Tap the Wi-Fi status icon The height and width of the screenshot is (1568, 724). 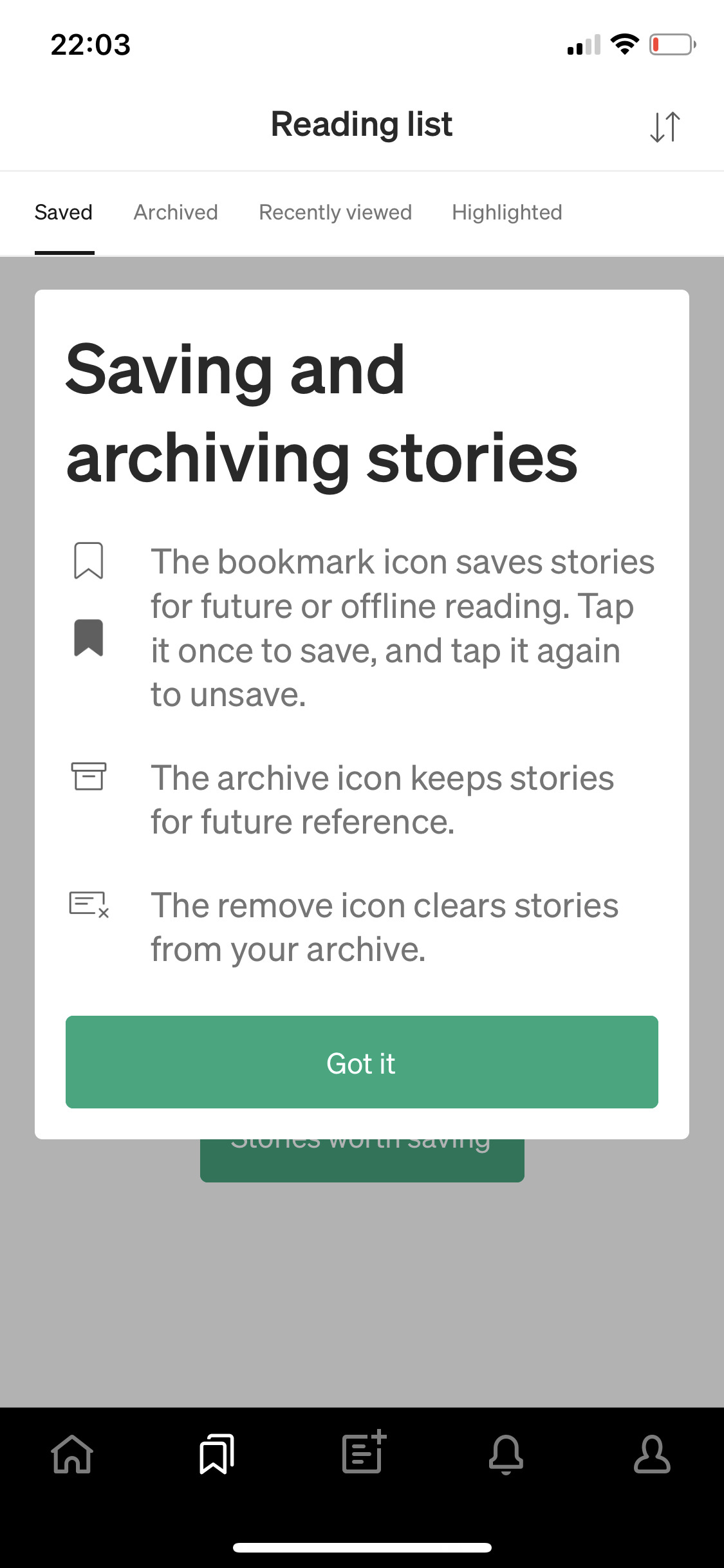623,44
